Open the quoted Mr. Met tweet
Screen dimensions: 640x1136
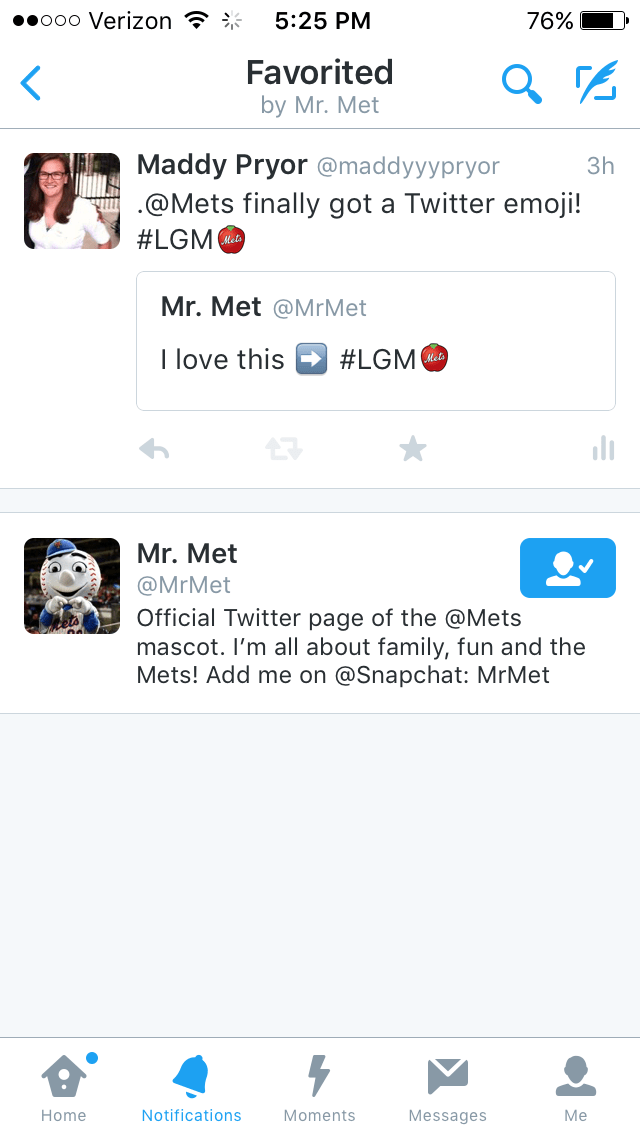pyautogui.click(x=375, y=341)
